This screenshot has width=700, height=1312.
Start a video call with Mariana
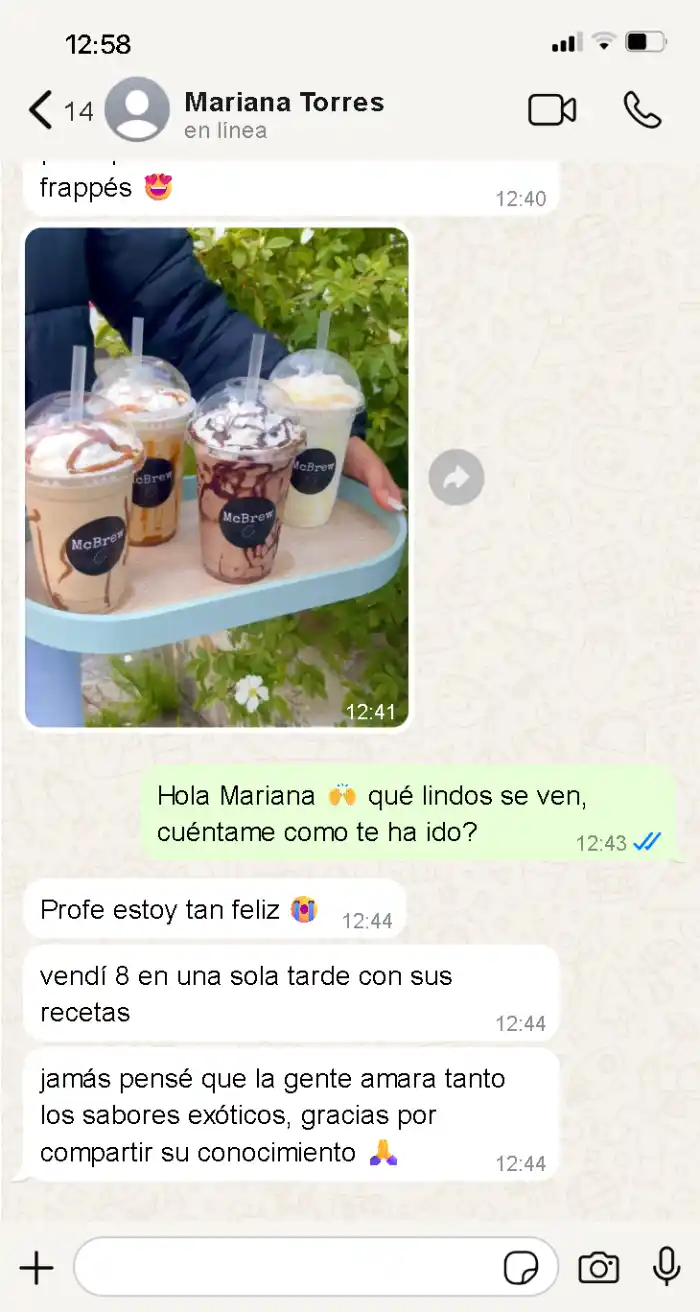point(552,110)
